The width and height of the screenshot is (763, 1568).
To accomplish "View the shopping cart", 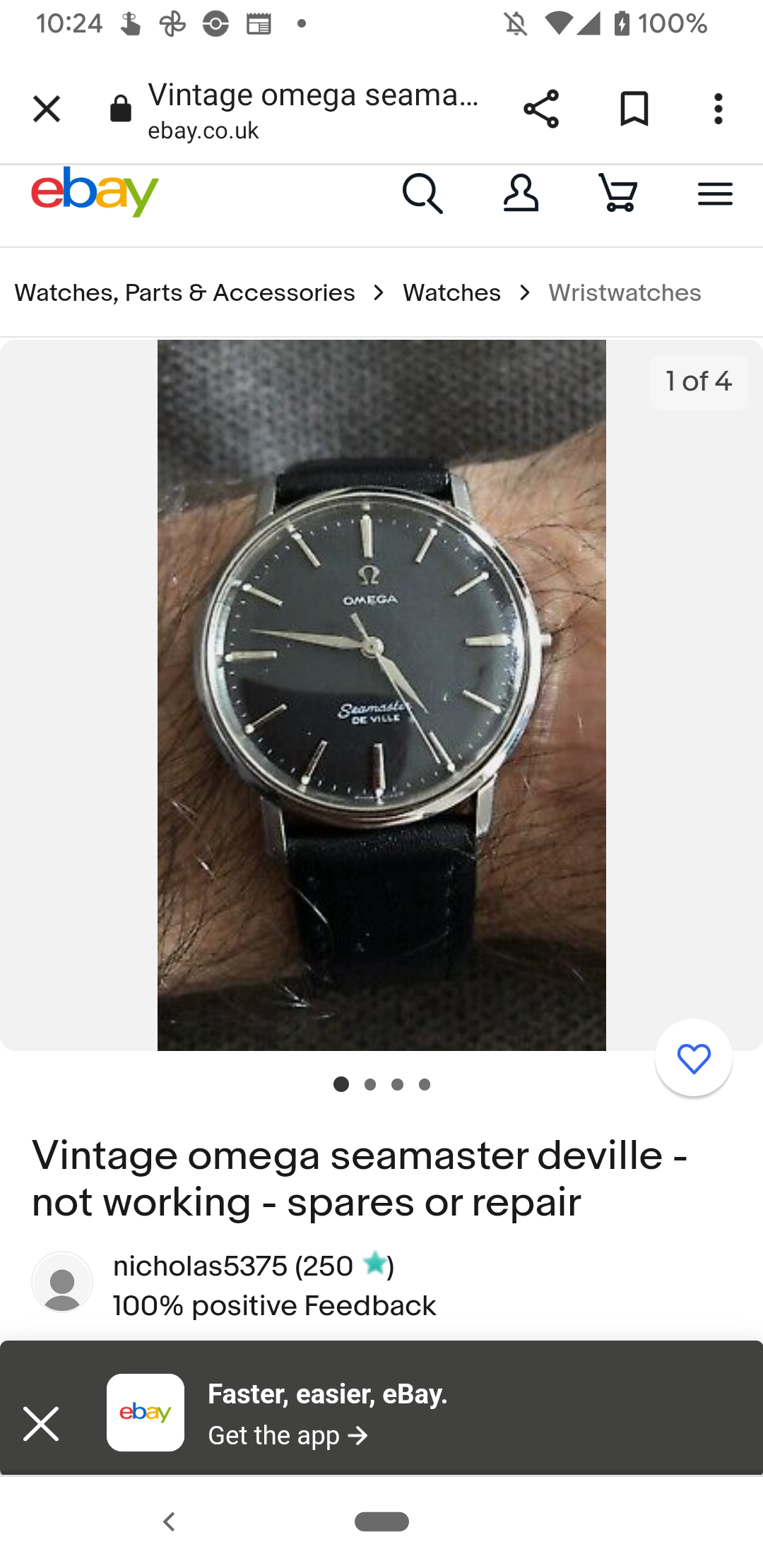I will (x=618, y=194).
